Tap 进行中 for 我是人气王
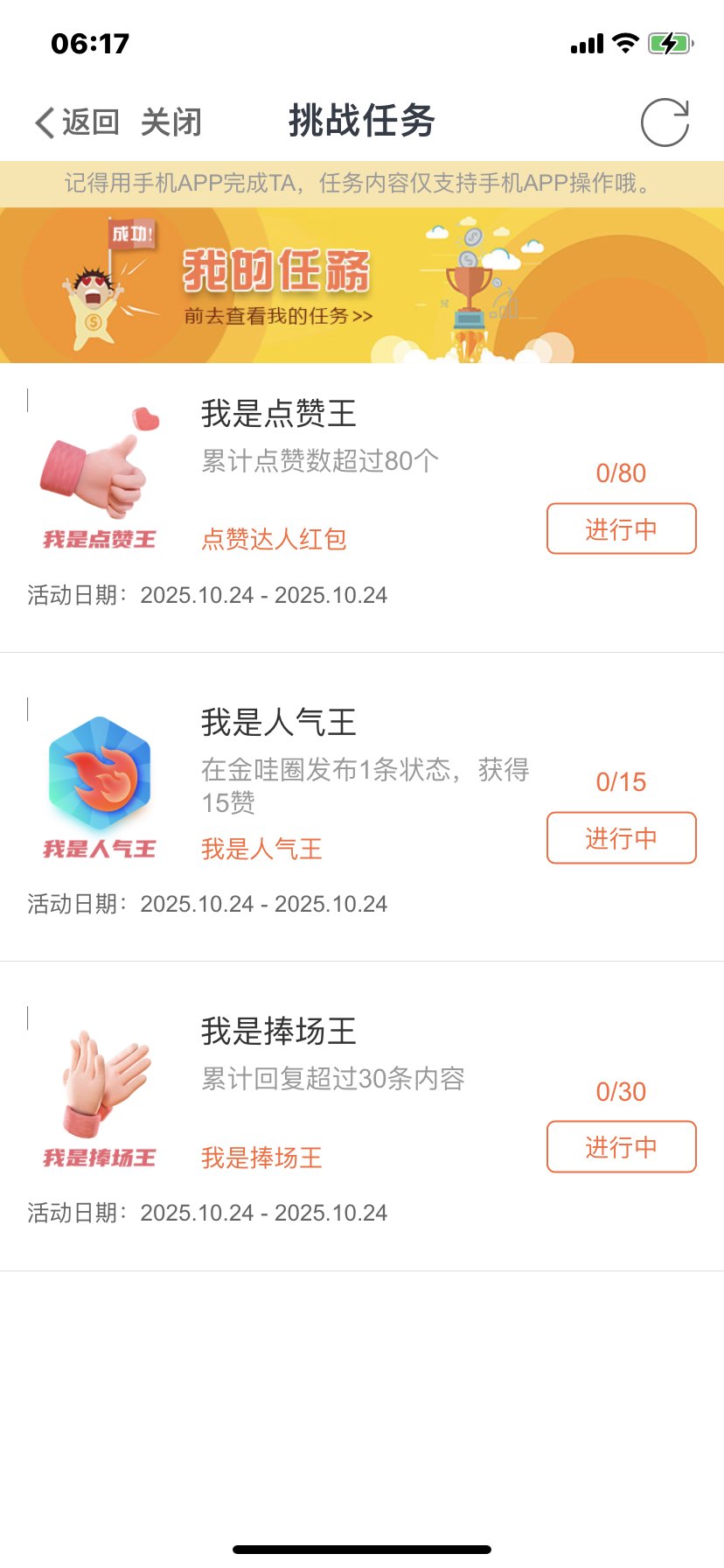 [621, 837]
